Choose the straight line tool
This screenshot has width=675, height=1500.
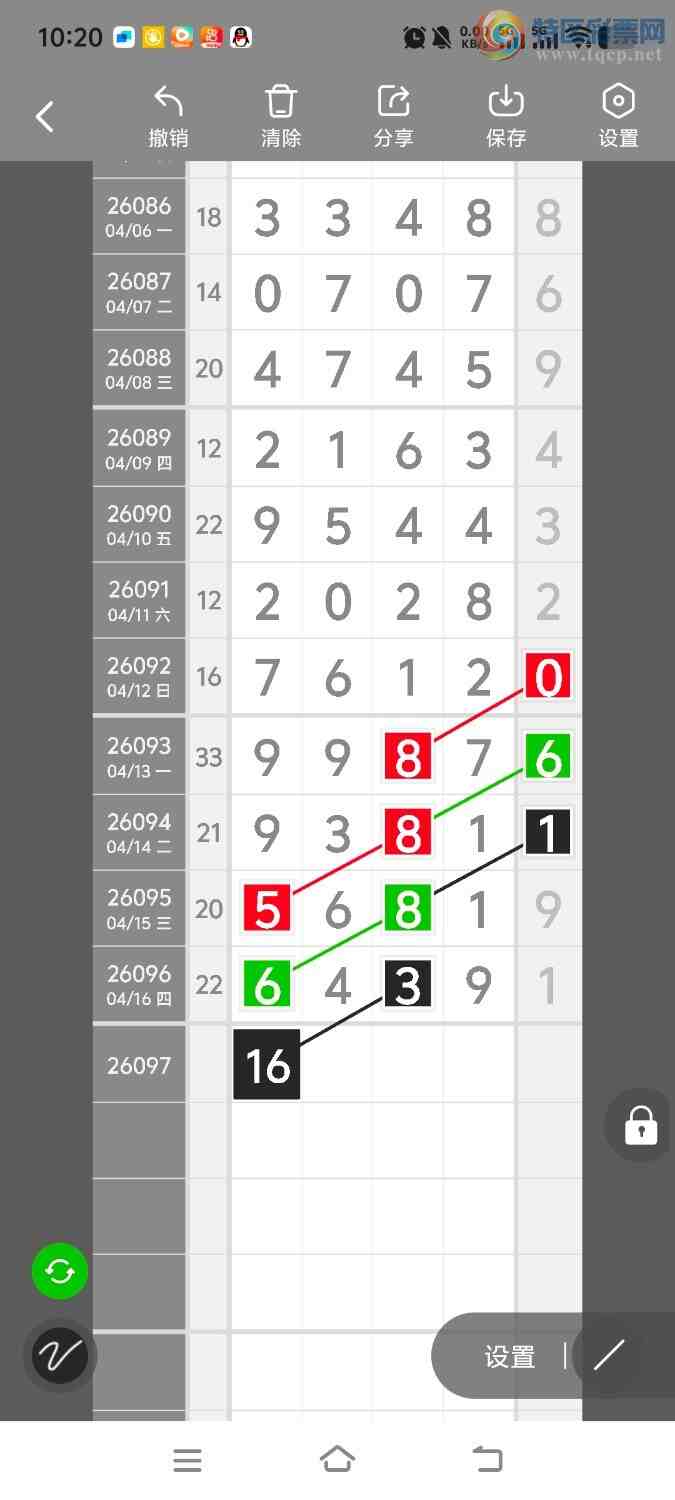609,1356
